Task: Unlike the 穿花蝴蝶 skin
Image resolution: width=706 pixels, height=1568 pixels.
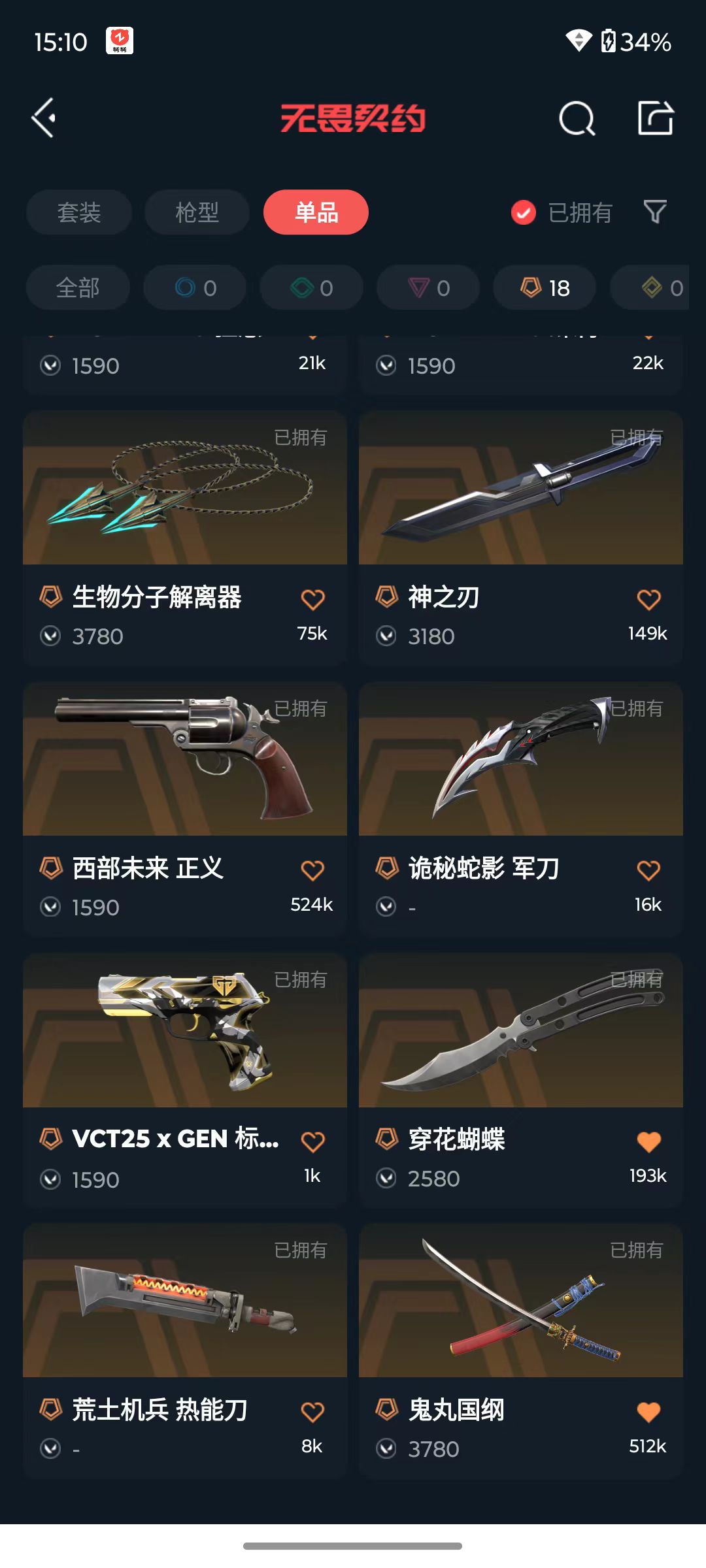Action: (648, 1141)
